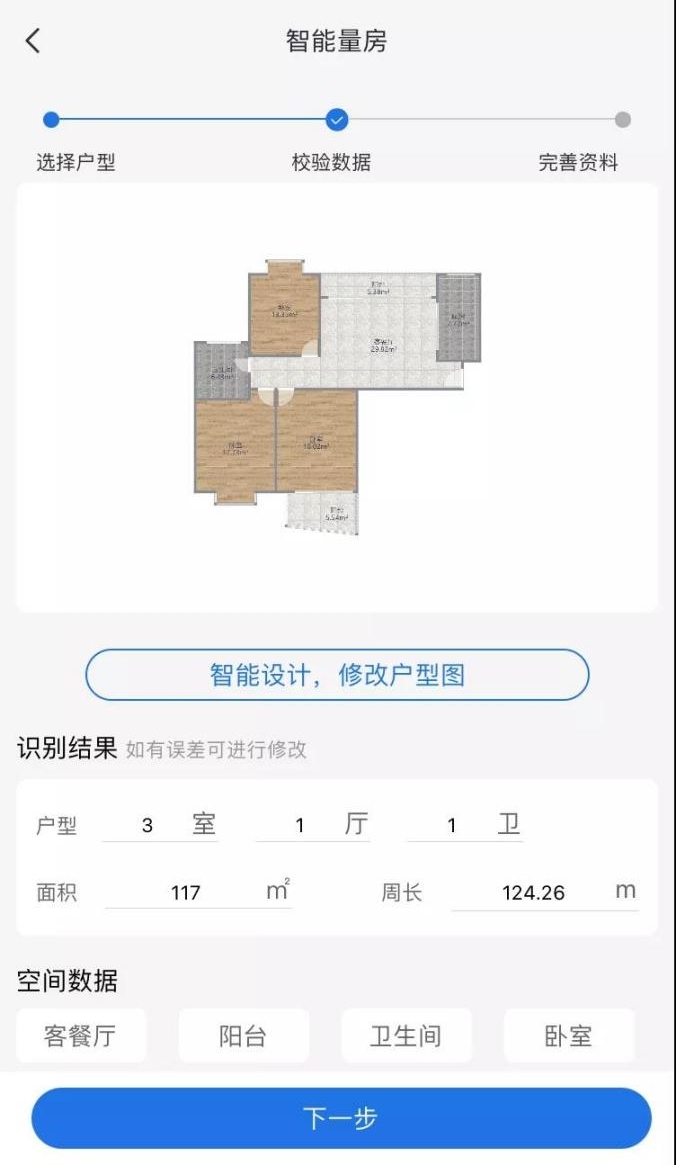Edit the 面积 area value field
676x1166 pixels.
pyautogui.click(x=186, y=892)
